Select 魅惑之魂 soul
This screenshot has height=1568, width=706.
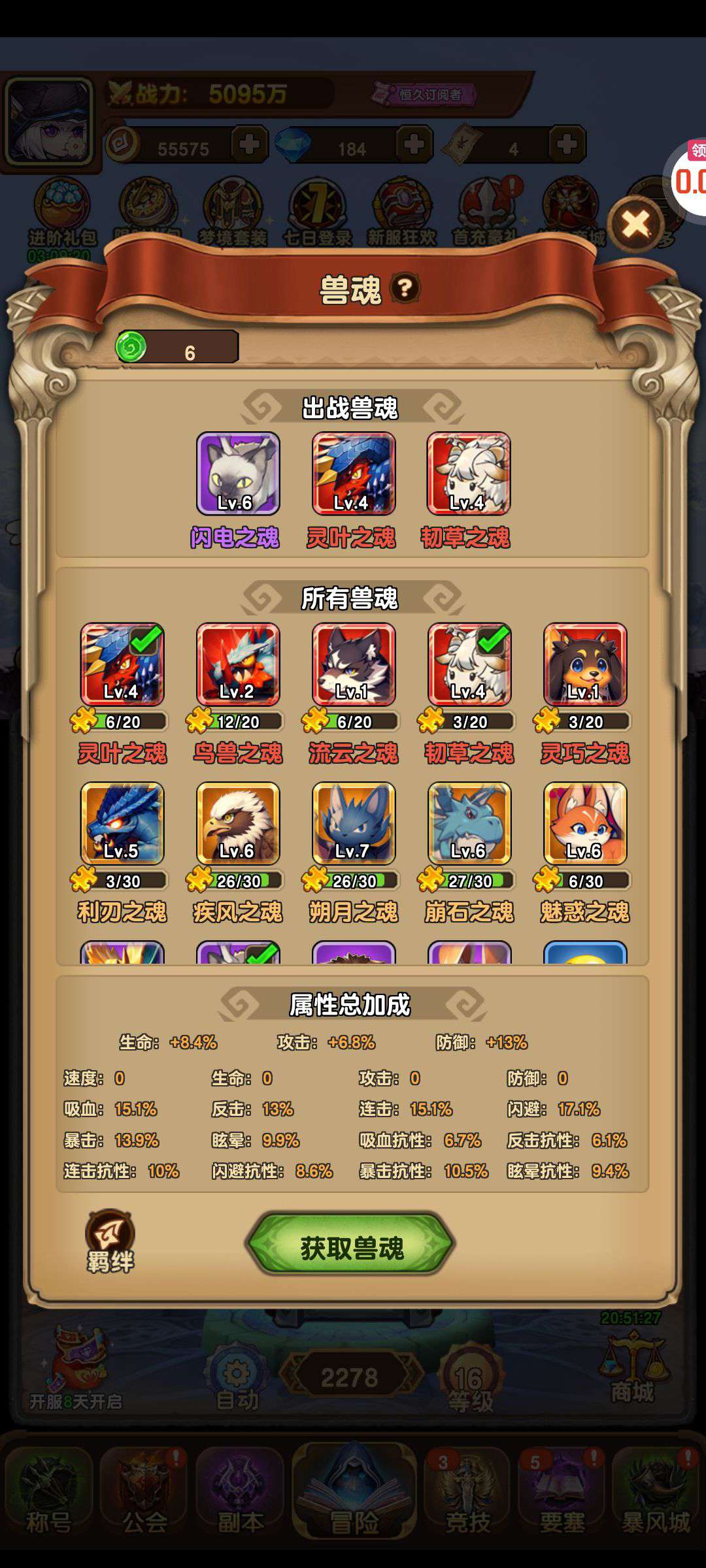pyautogui.click(x=585, y=823)
